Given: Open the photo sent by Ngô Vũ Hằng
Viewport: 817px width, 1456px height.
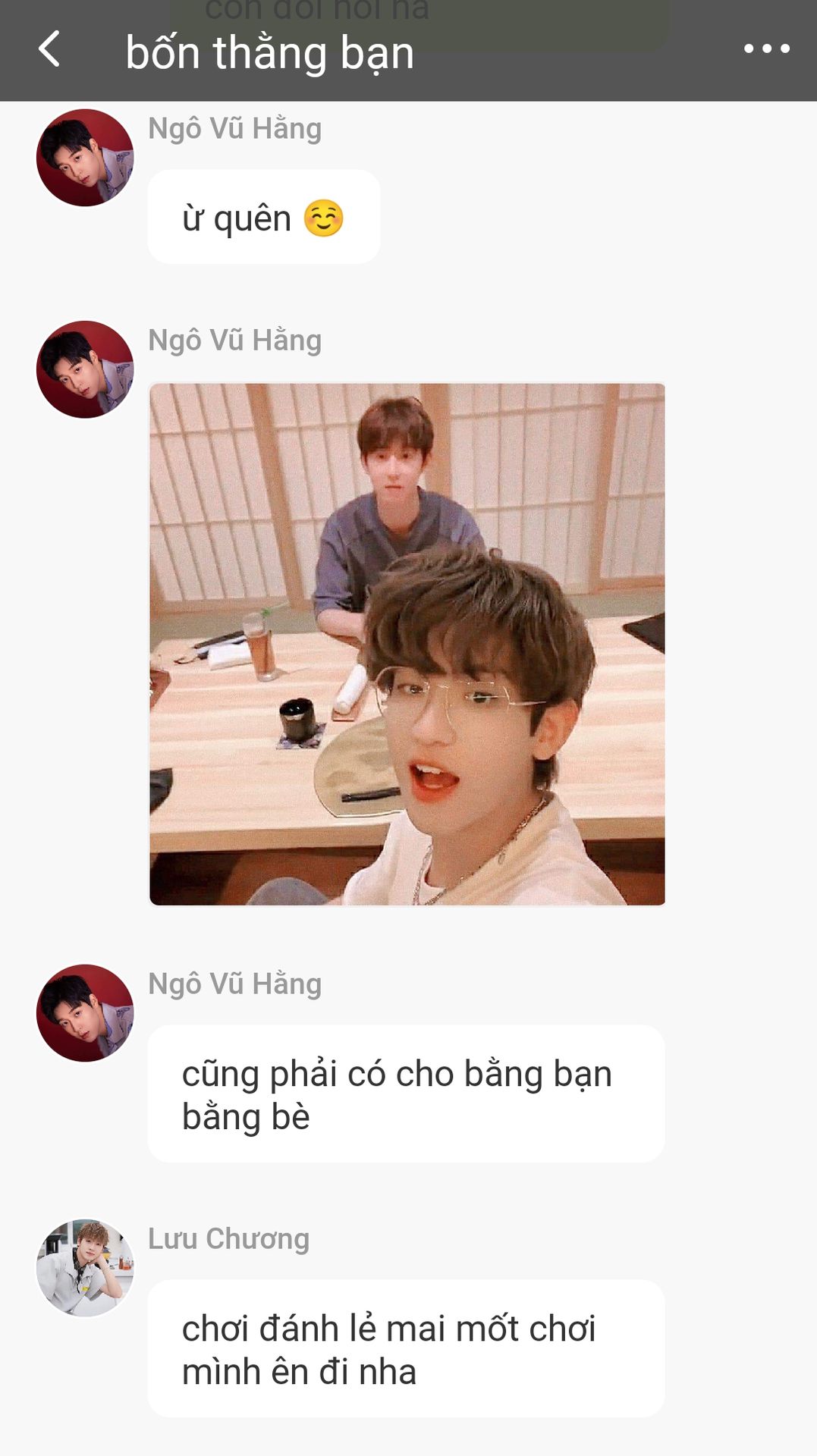Looking at the screenshot, I should (x=407, y=644).
